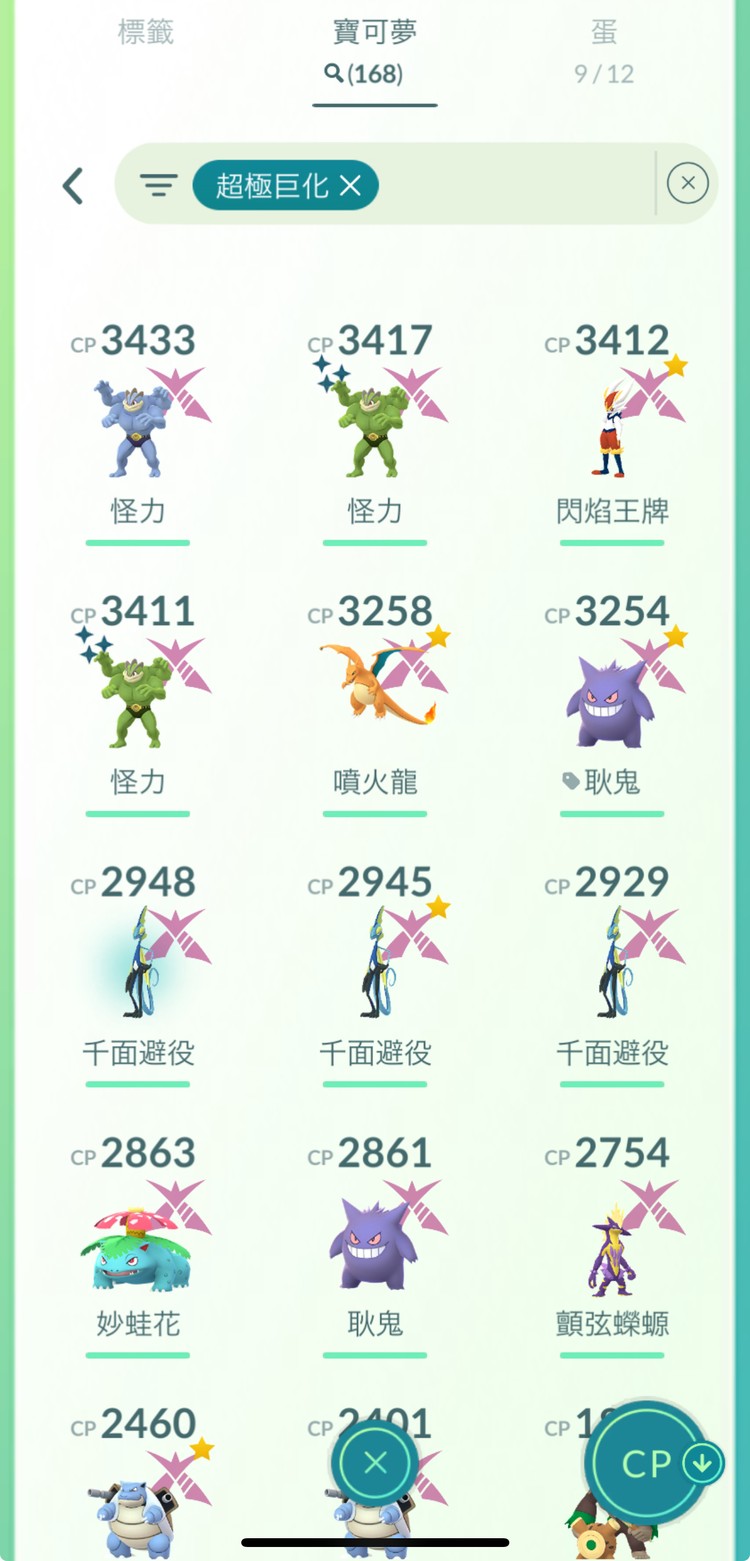Image resolution: width=750 pixels, height=1561 pixels.
Task: Go back with the left arrow
Action: click(73, 186)
